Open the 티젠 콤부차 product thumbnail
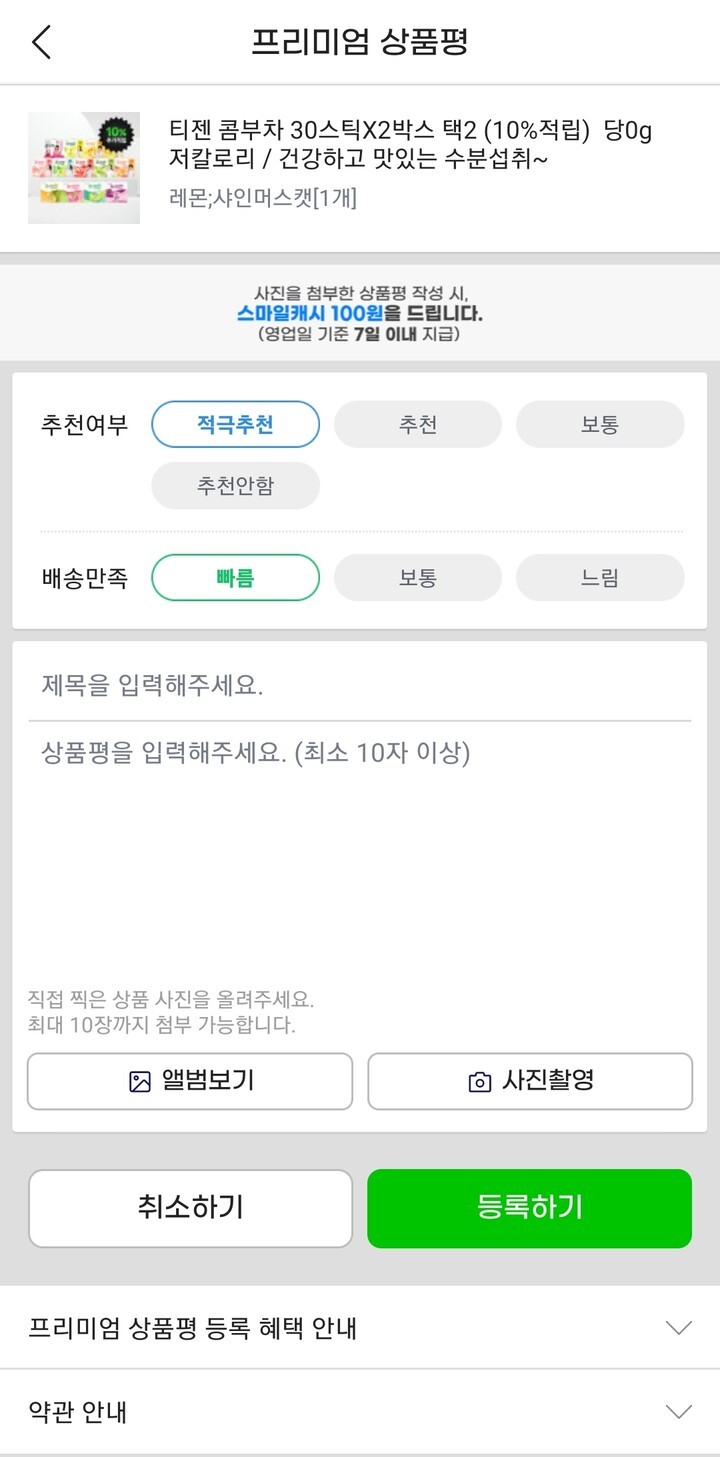Image resolution: width=720 pixels, height=1457 pixels. tap(84, 168)
